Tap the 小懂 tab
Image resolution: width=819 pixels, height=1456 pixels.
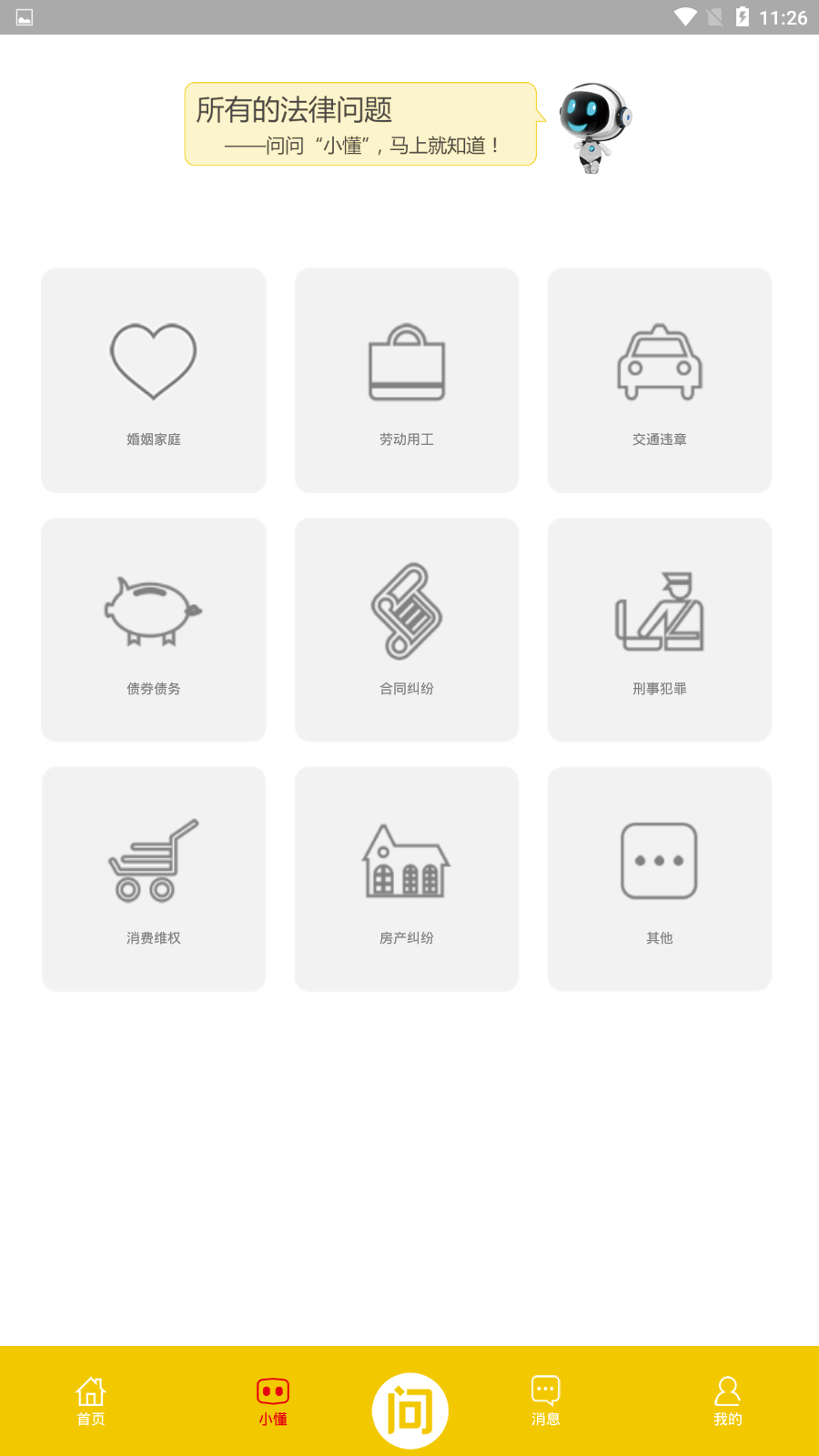coord(273,1401)
